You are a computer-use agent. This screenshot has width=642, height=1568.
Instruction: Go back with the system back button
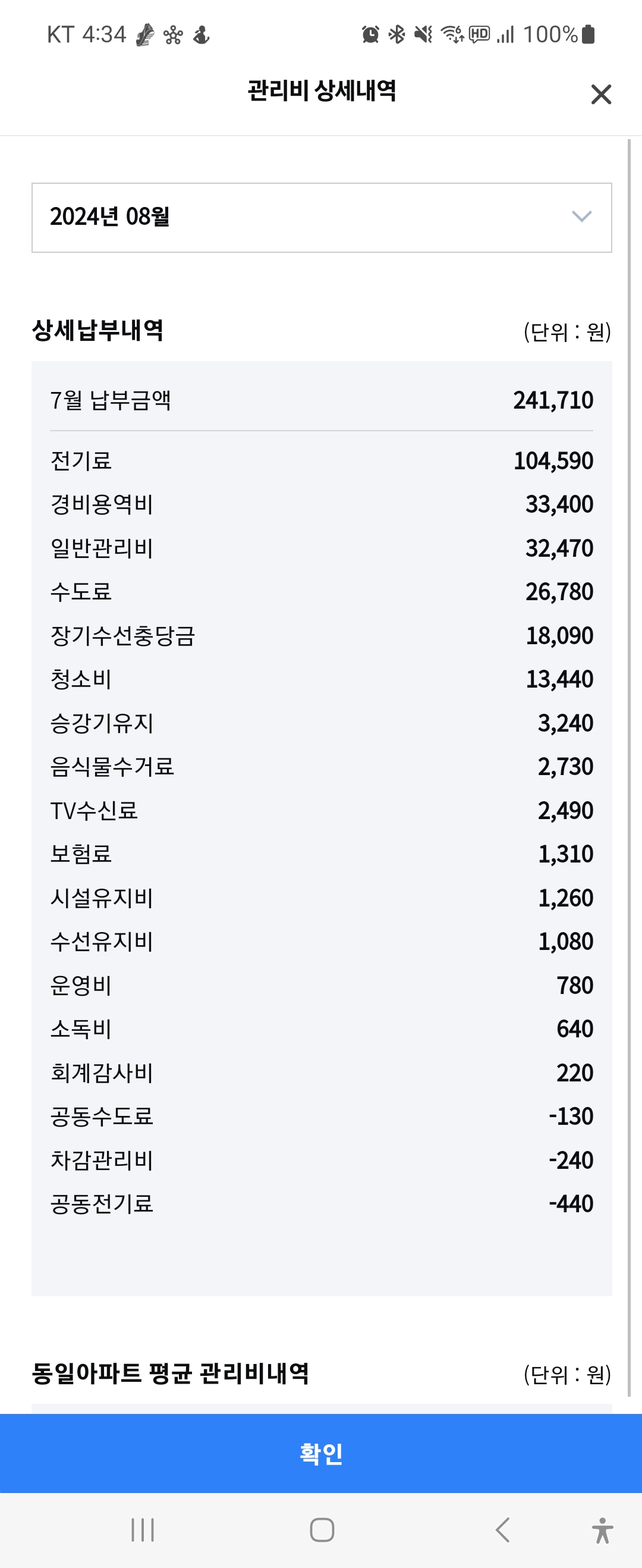[x=503, y=1530]
